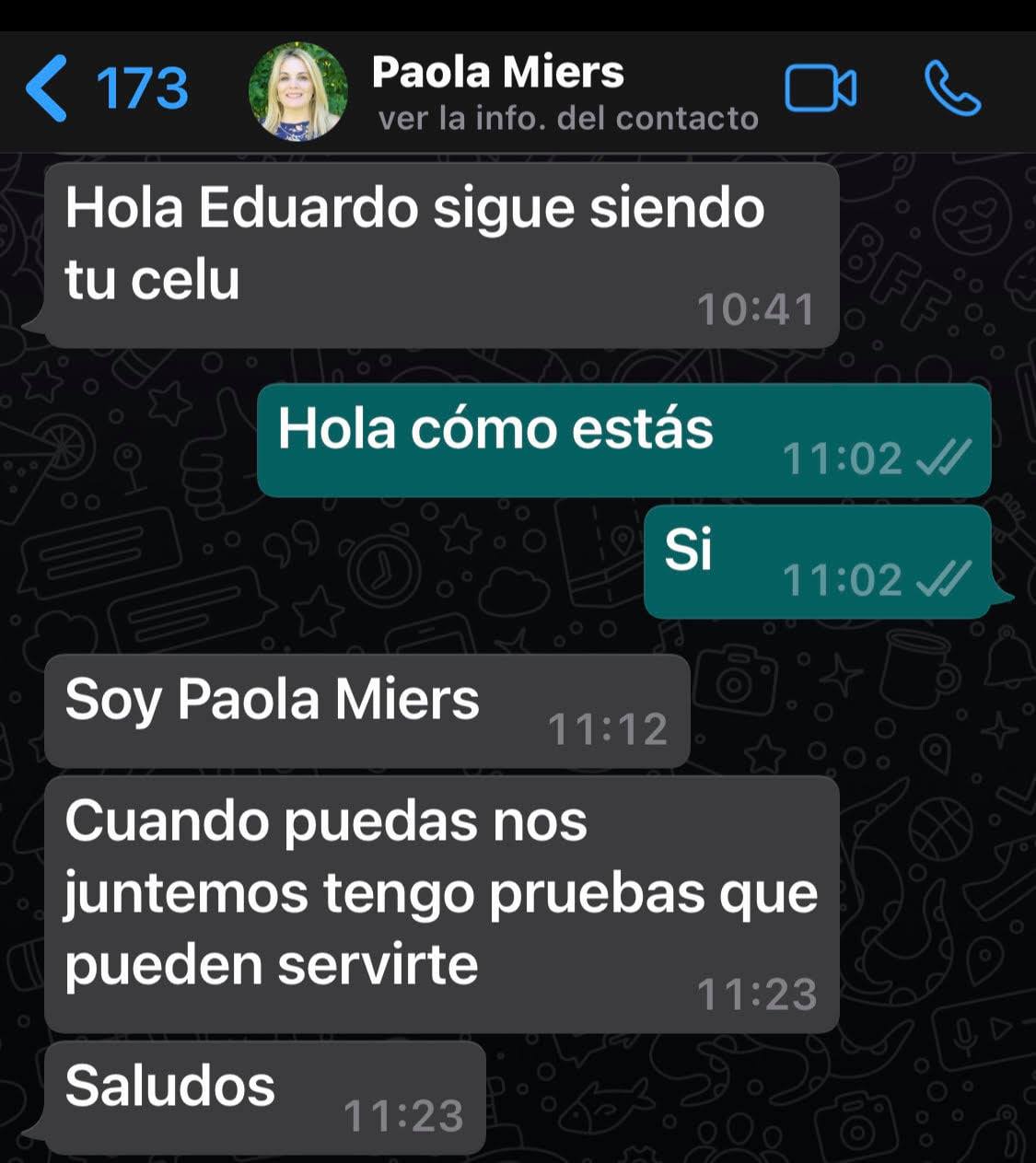Open Paola Miers' profile photo
1036x1163 pixels.
click(x=297, y=91)
